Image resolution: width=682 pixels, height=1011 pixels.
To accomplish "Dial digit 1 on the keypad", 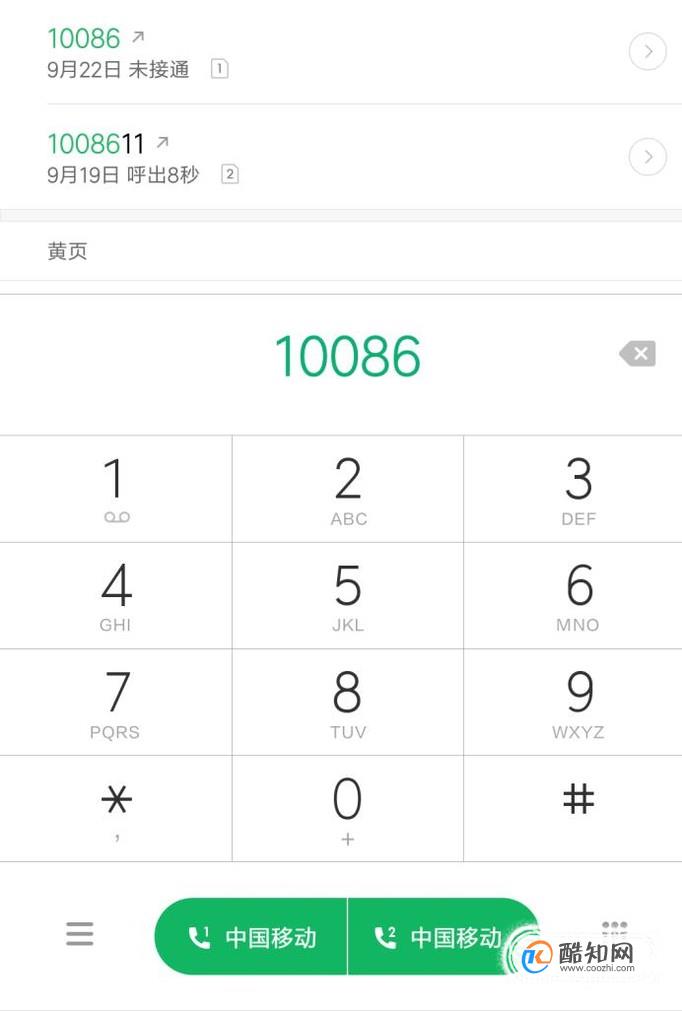I will (116, 489).
